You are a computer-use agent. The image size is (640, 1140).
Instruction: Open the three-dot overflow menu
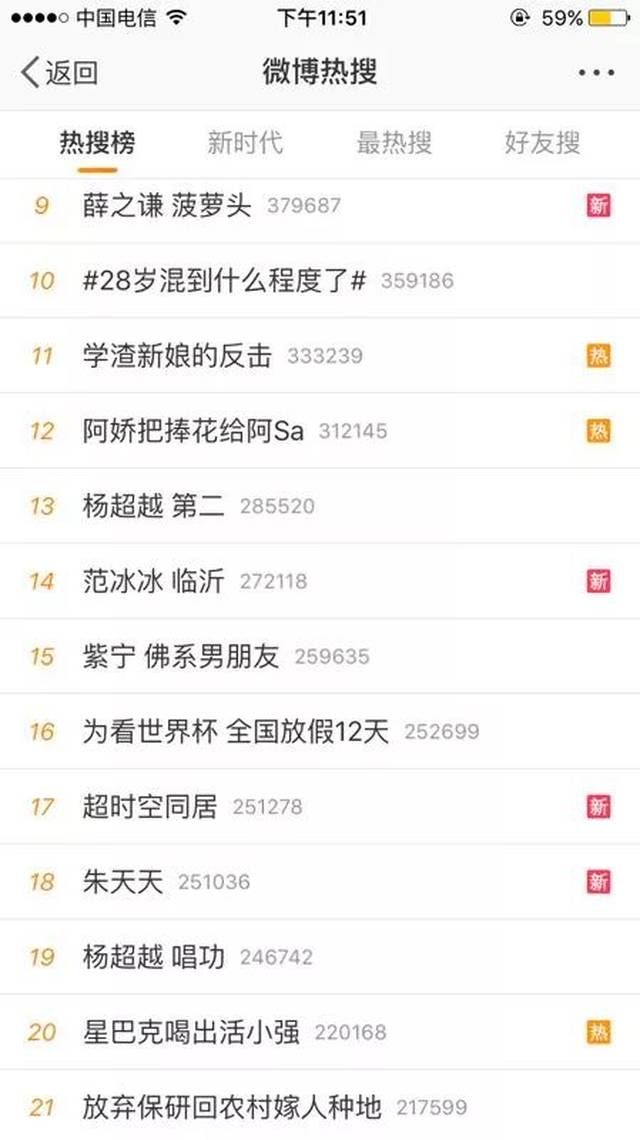tap(596, 73)
